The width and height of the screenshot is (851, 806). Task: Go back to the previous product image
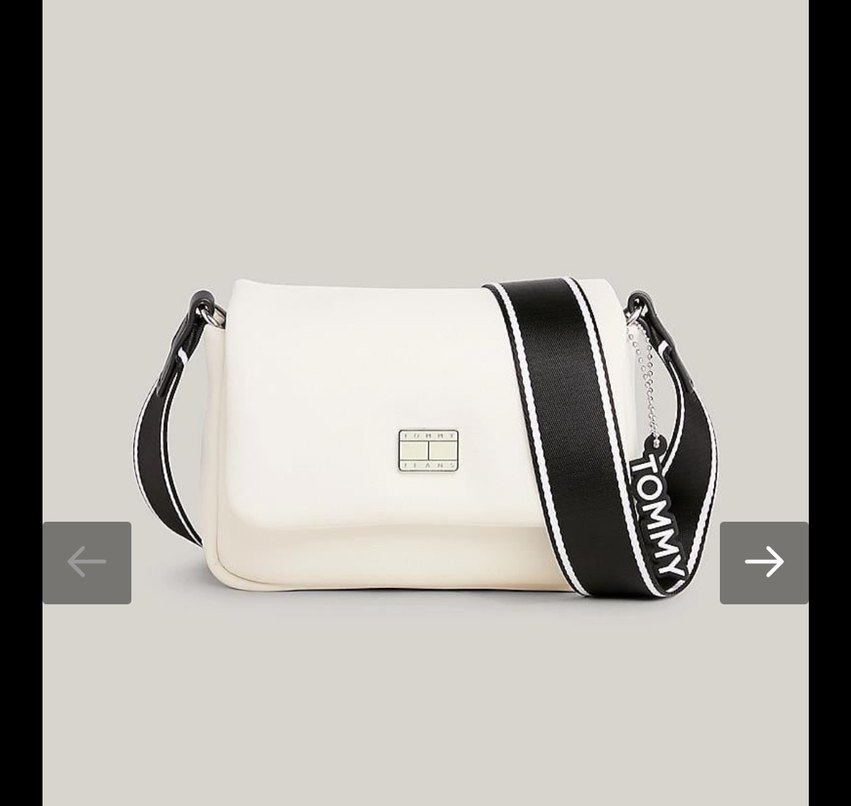pos(87,562)
